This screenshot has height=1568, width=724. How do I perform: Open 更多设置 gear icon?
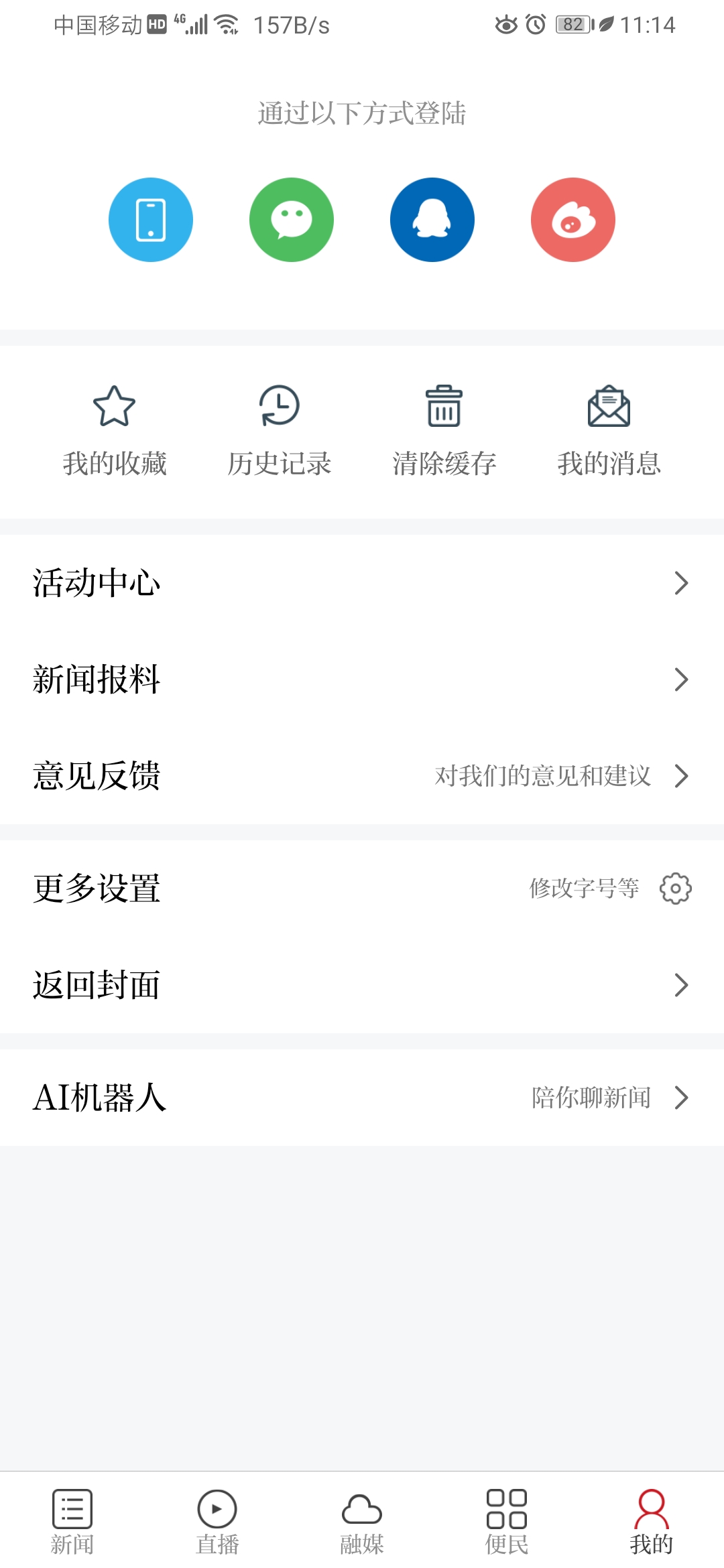tap(677, 888)
